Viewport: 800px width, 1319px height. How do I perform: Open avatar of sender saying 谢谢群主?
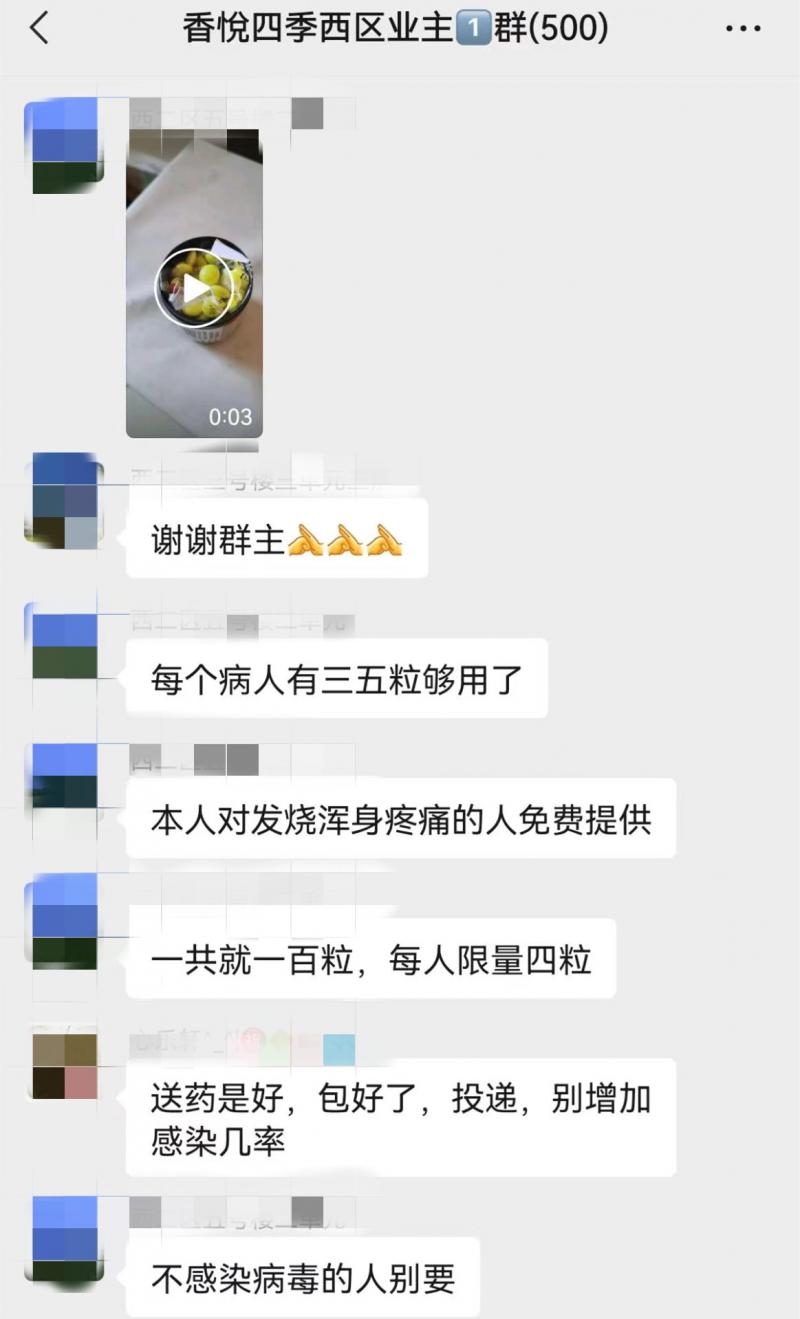pos(65,500)
